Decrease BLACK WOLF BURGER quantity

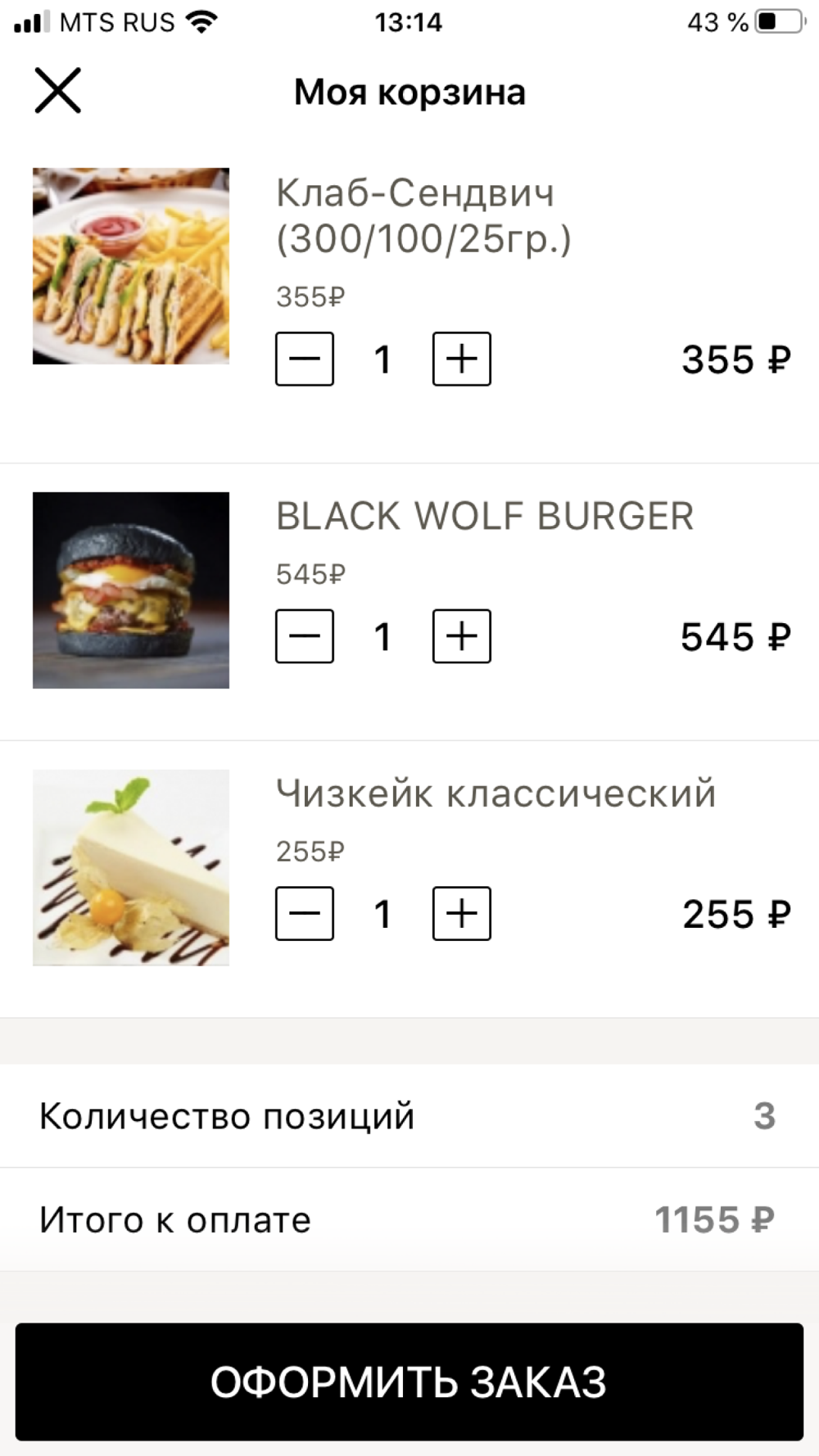pos(305,636)
